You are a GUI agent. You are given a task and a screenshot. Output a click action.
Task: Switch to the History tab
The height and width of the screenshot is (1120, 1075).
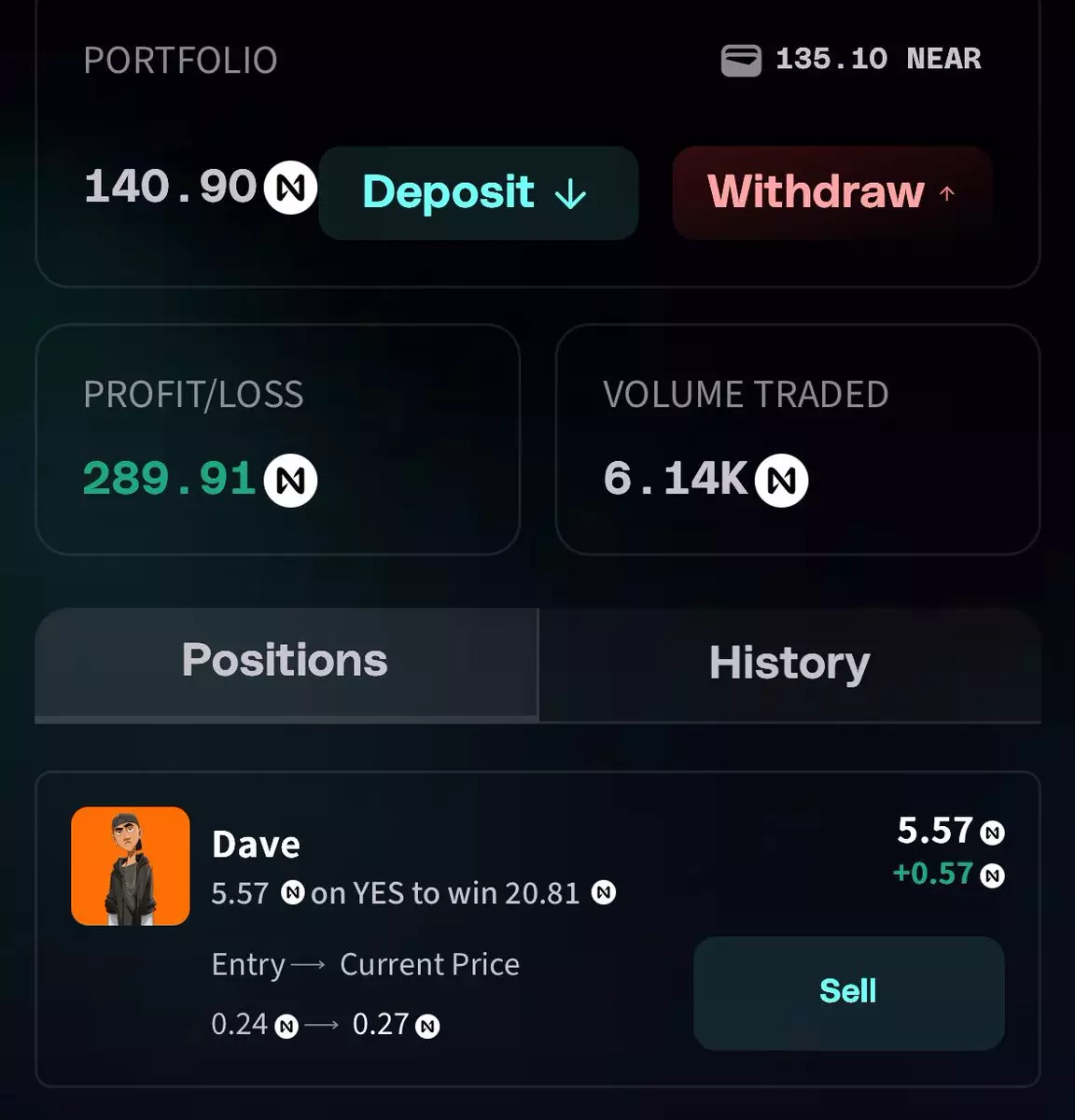click(789, 664)
